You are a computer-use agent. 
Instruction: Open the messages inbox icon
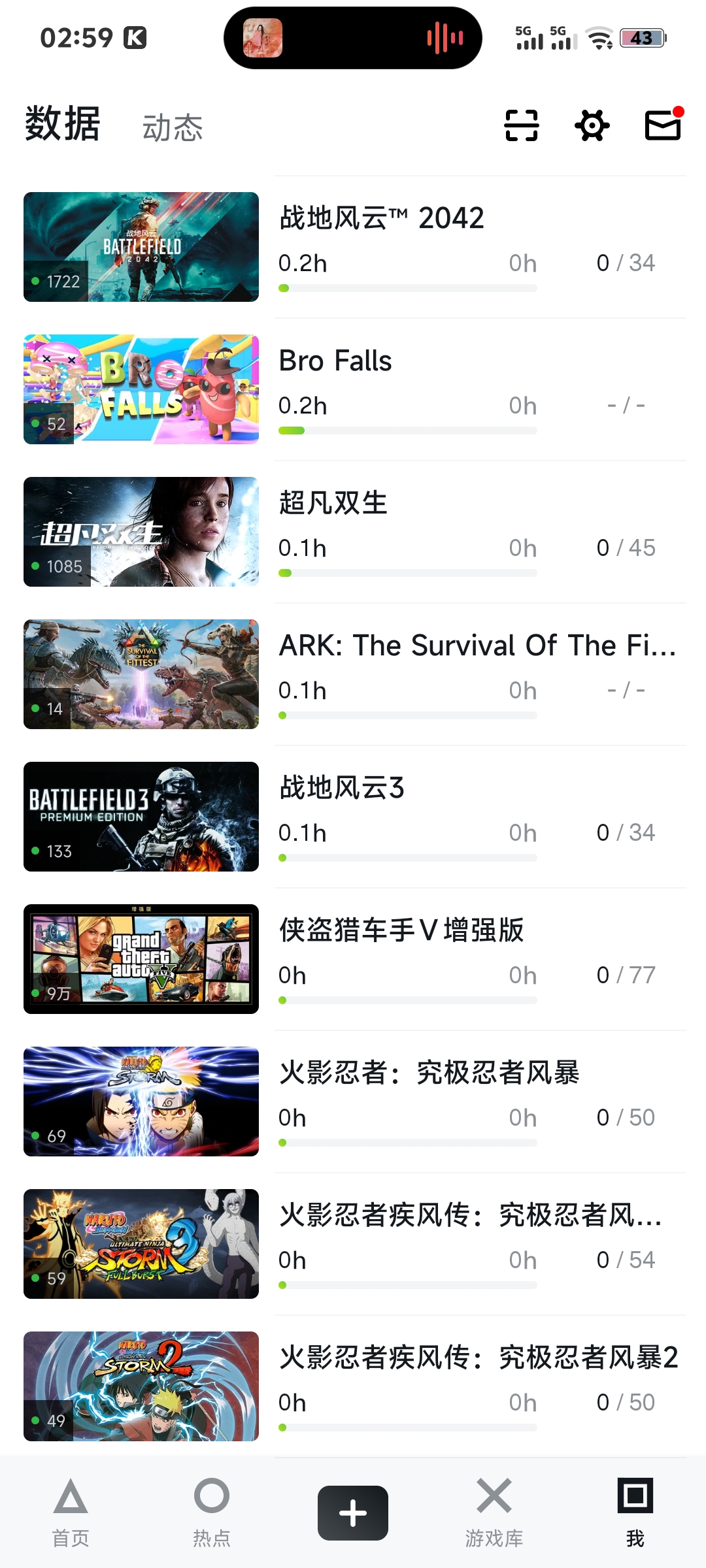pos(663,125)
